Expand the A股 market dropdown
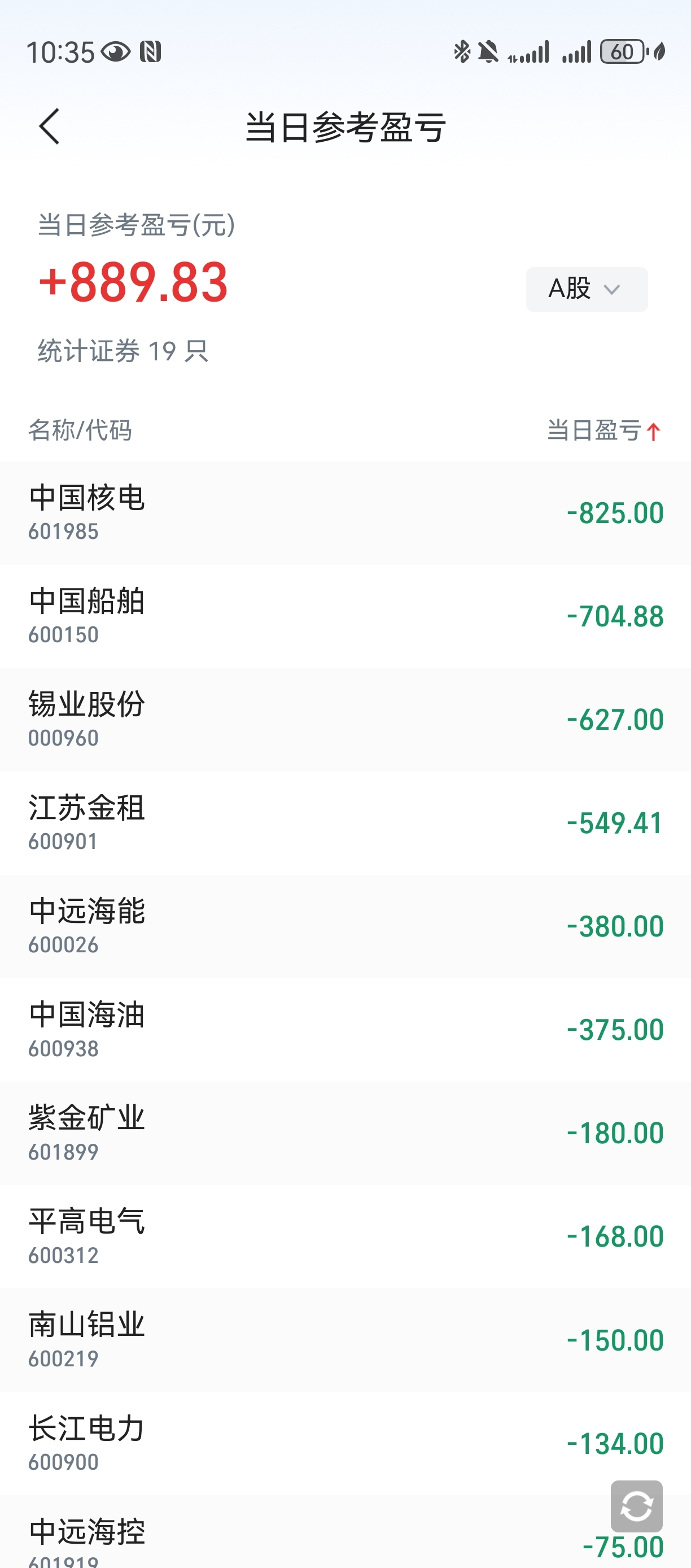The image size is (691, 1568). tap(586, 289)
